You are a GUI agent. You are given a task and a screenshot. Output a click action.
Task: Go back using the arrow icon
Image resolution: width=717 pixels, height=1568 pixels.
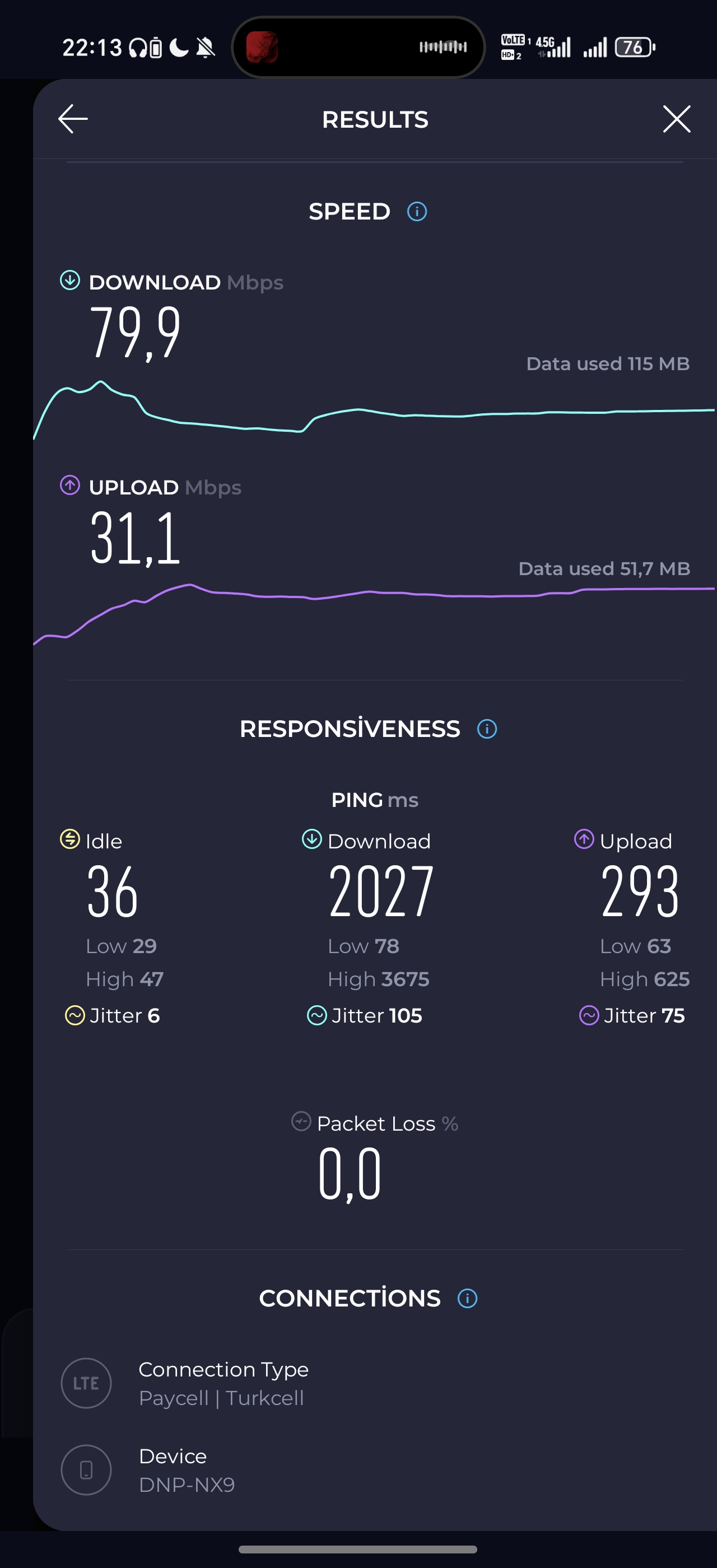(73, 119)
